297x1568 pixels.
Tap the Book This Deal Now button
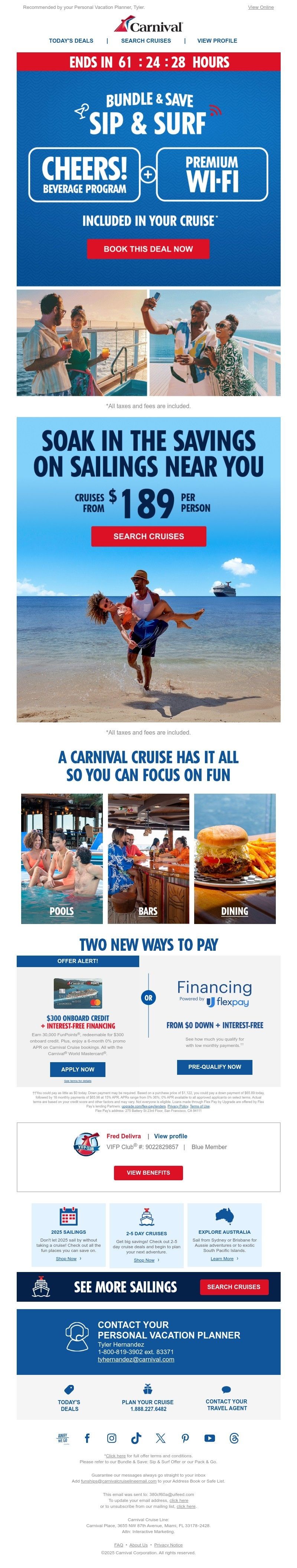point(148,249)
